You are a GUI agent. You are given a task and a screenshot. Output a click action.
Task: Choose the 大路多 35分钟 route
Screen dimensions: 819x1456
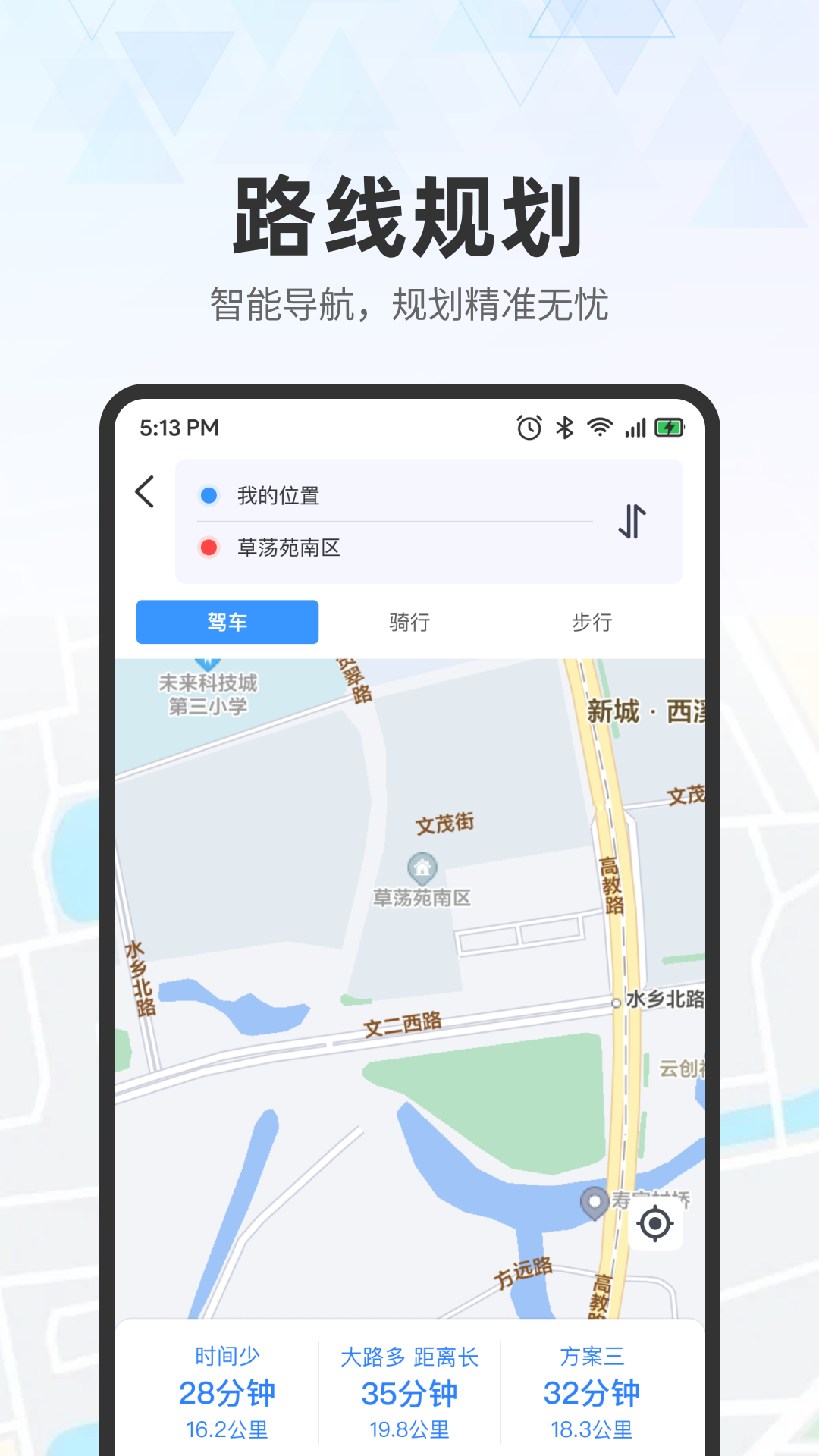point(410,1392)
